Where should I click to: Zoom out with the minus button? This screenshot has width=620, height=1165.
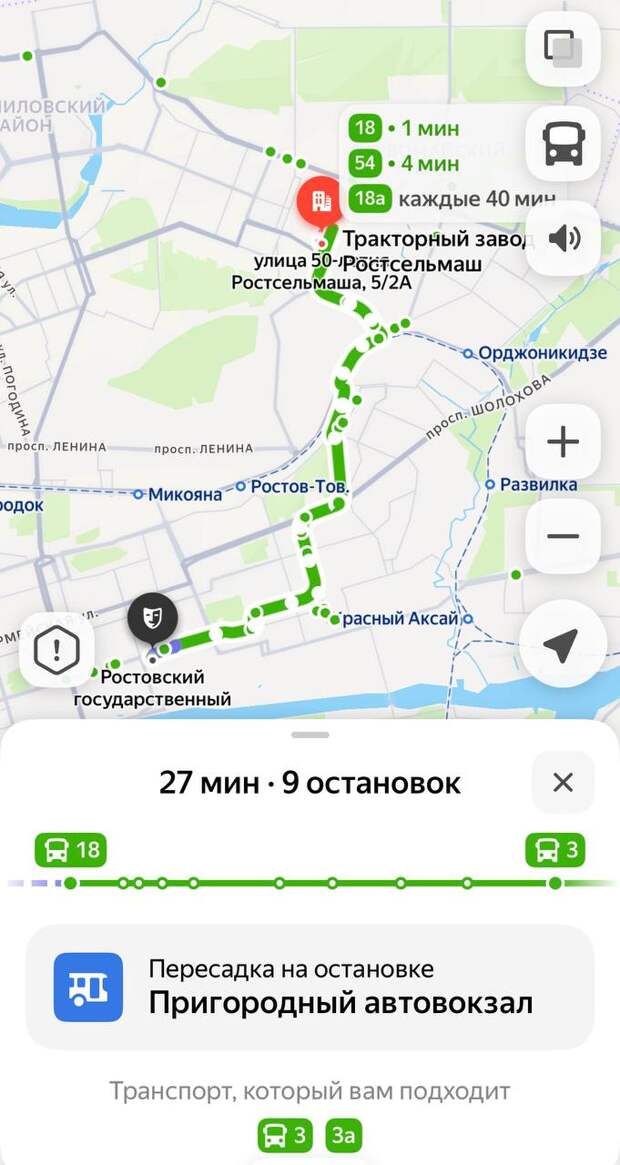563,536
